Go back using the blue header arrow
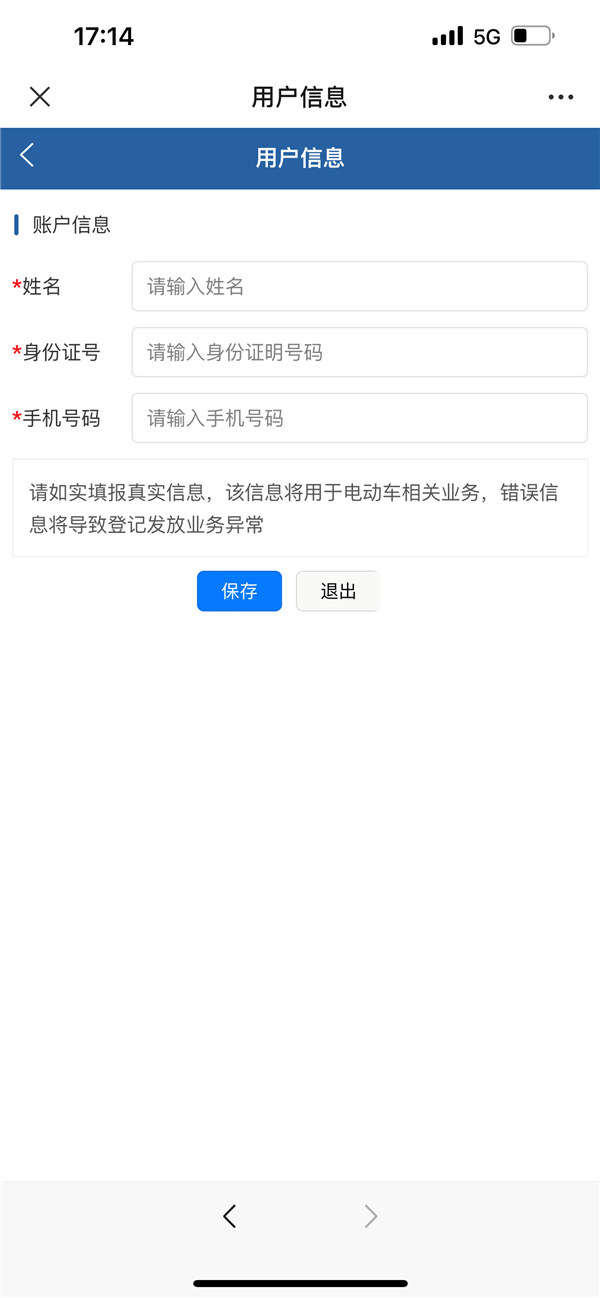The height and width of the screenshot is (1298, 600). [27, 155]
